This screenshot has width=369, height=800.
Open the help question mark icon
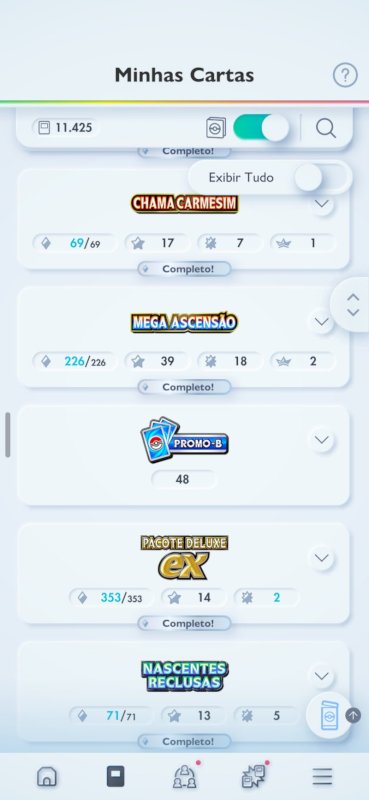coord(346,76)
